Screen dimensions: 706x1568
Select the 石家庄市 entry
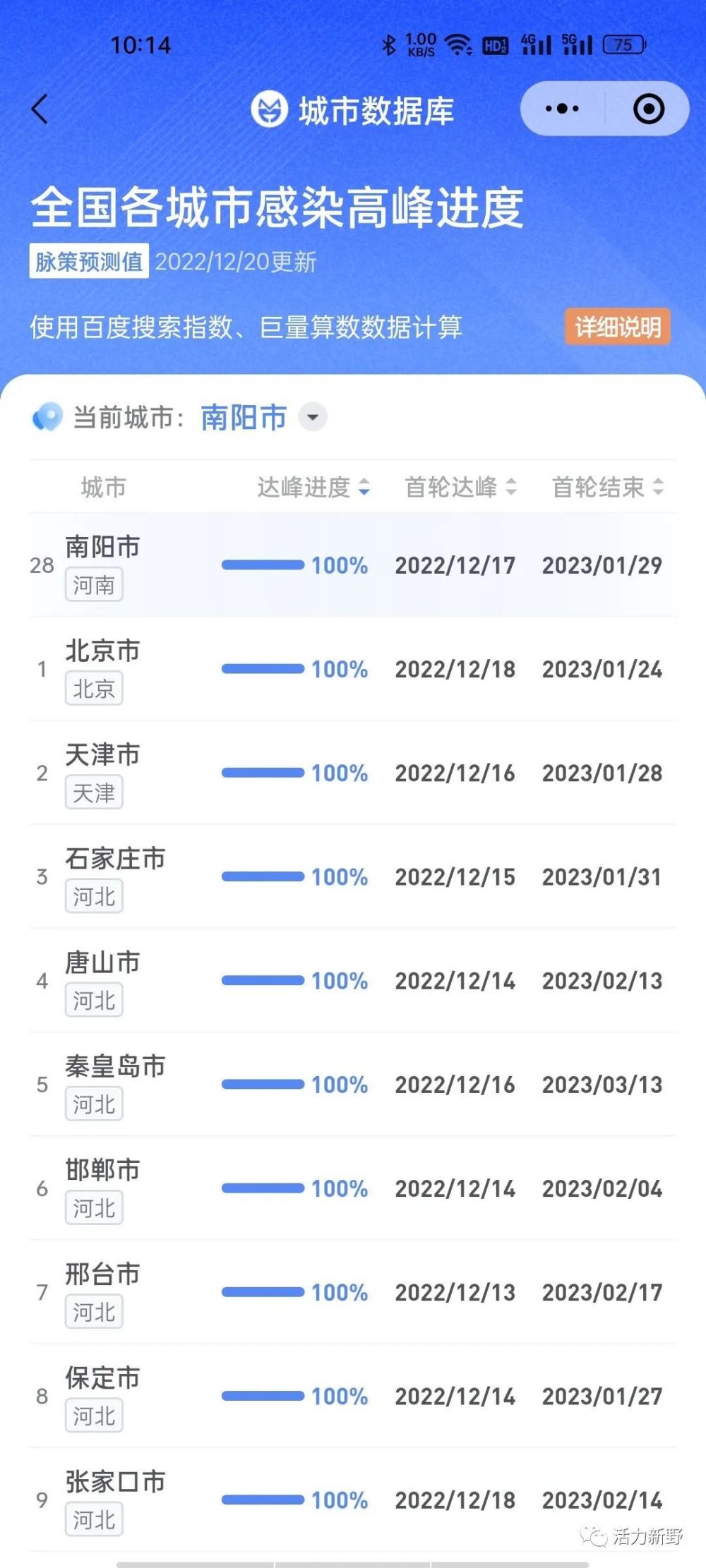tap(353, 876)
